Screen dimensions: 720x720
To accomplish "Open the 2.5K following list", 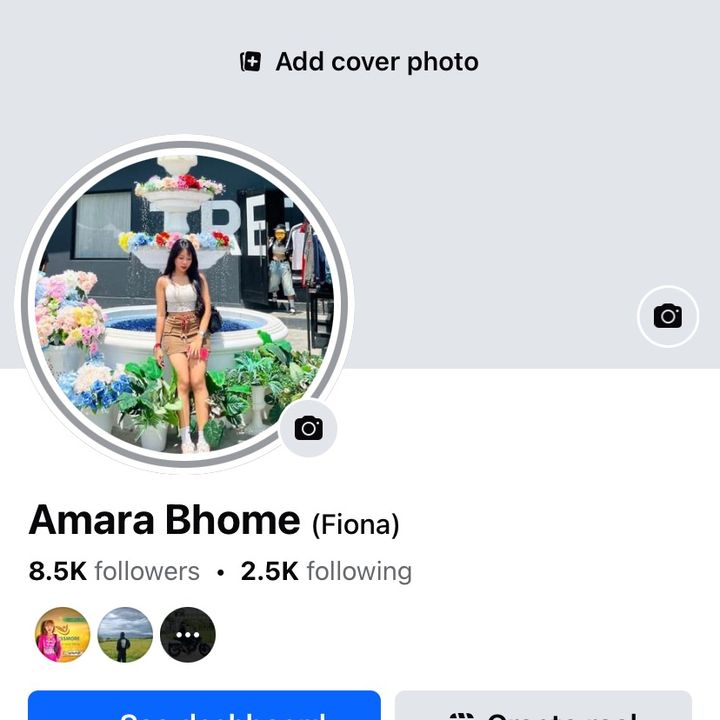I will click(x=326, y=572).
